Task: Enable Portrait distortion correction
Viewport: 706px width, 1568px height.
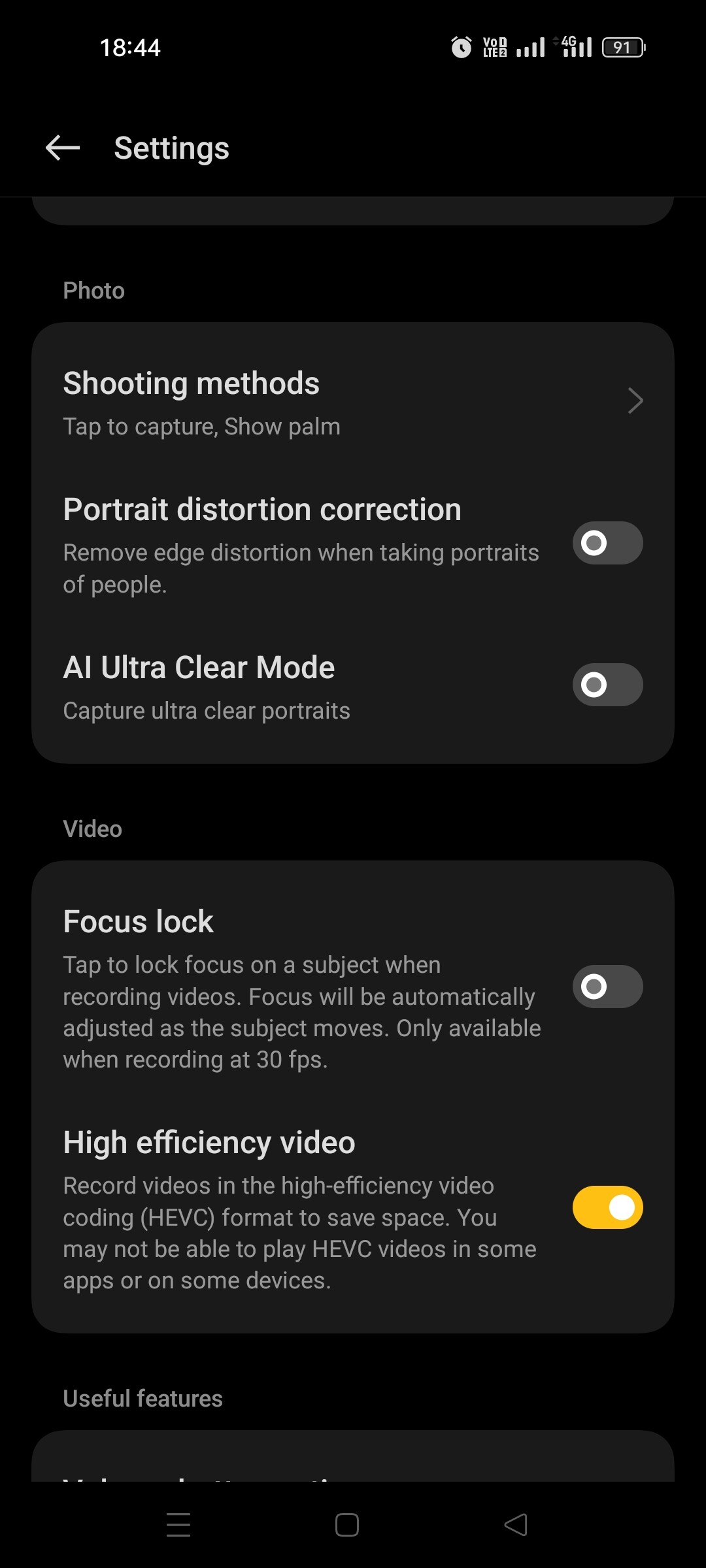Action: pos(607,543)
